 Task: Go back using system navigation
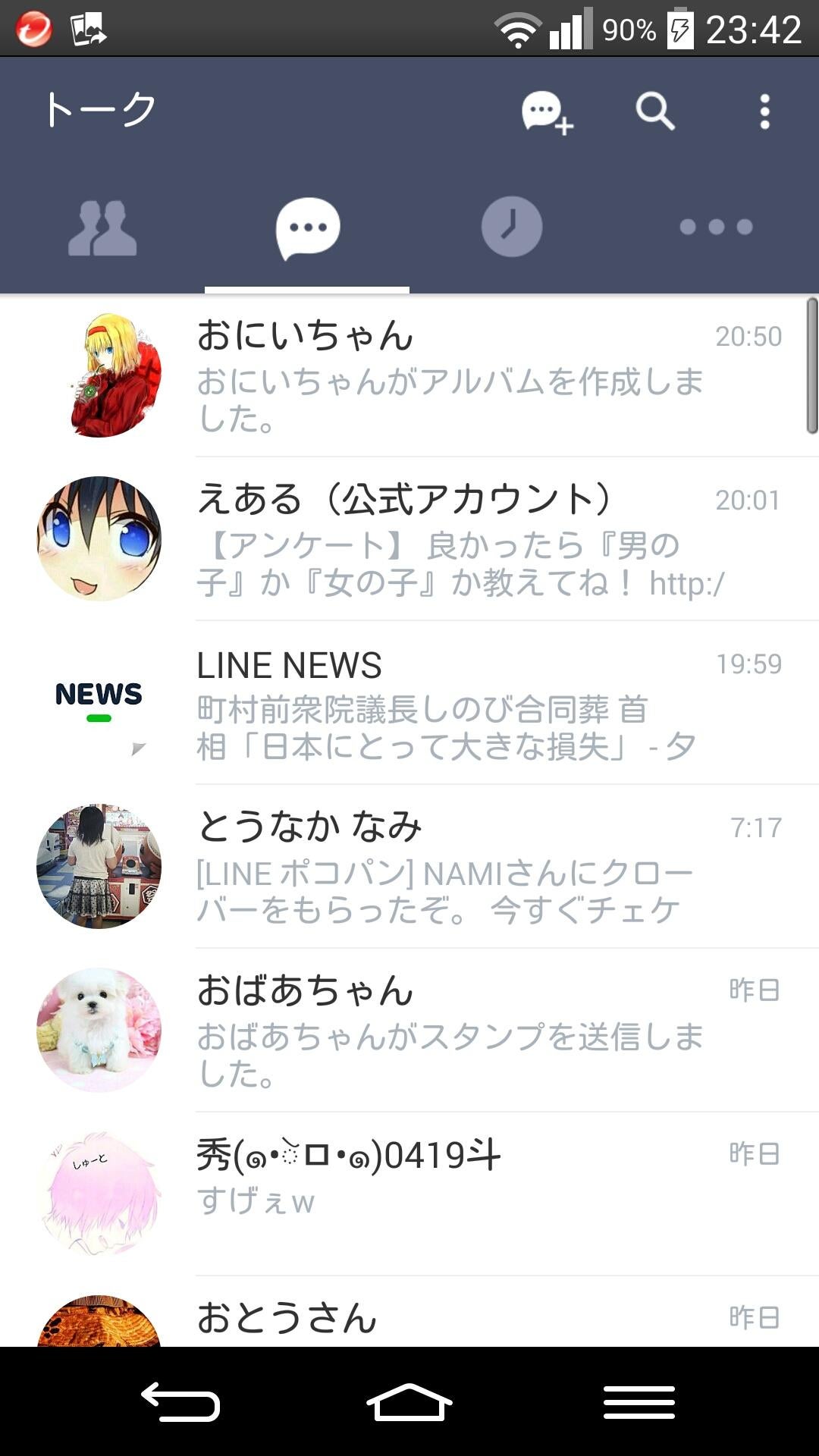[x=180, y=1401]
